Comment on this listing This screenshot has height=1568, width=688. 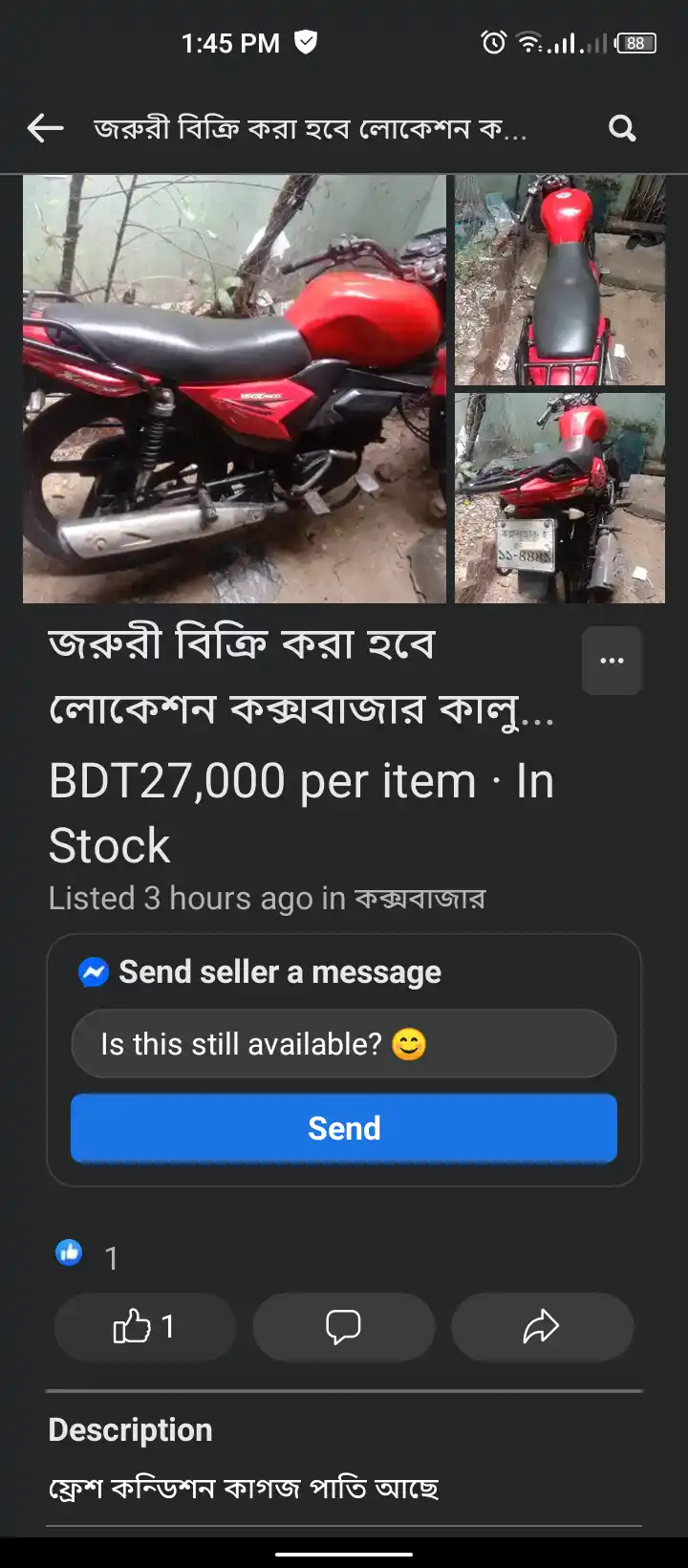point(343,1327)
